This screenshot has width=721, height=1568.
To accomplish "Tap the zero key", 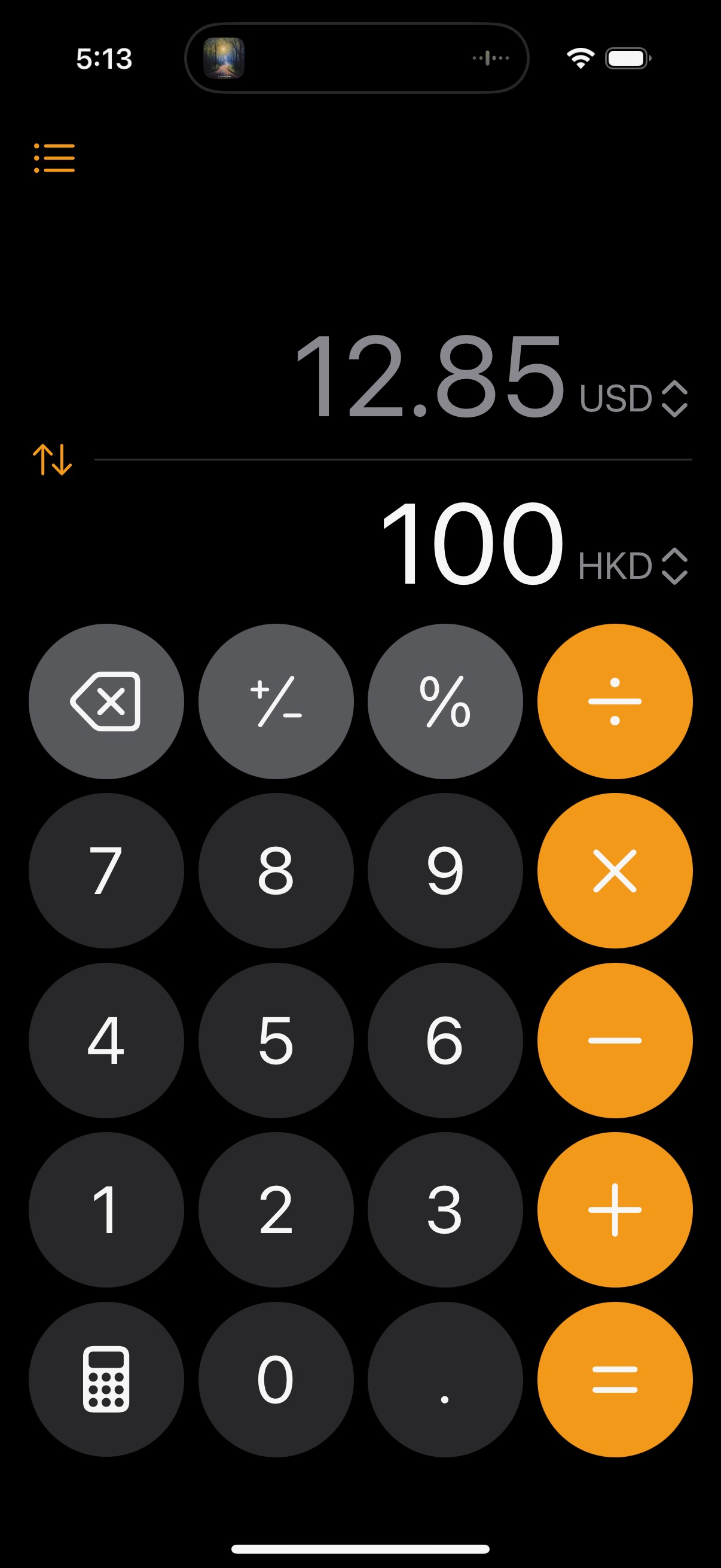I will pos(276,1379).
